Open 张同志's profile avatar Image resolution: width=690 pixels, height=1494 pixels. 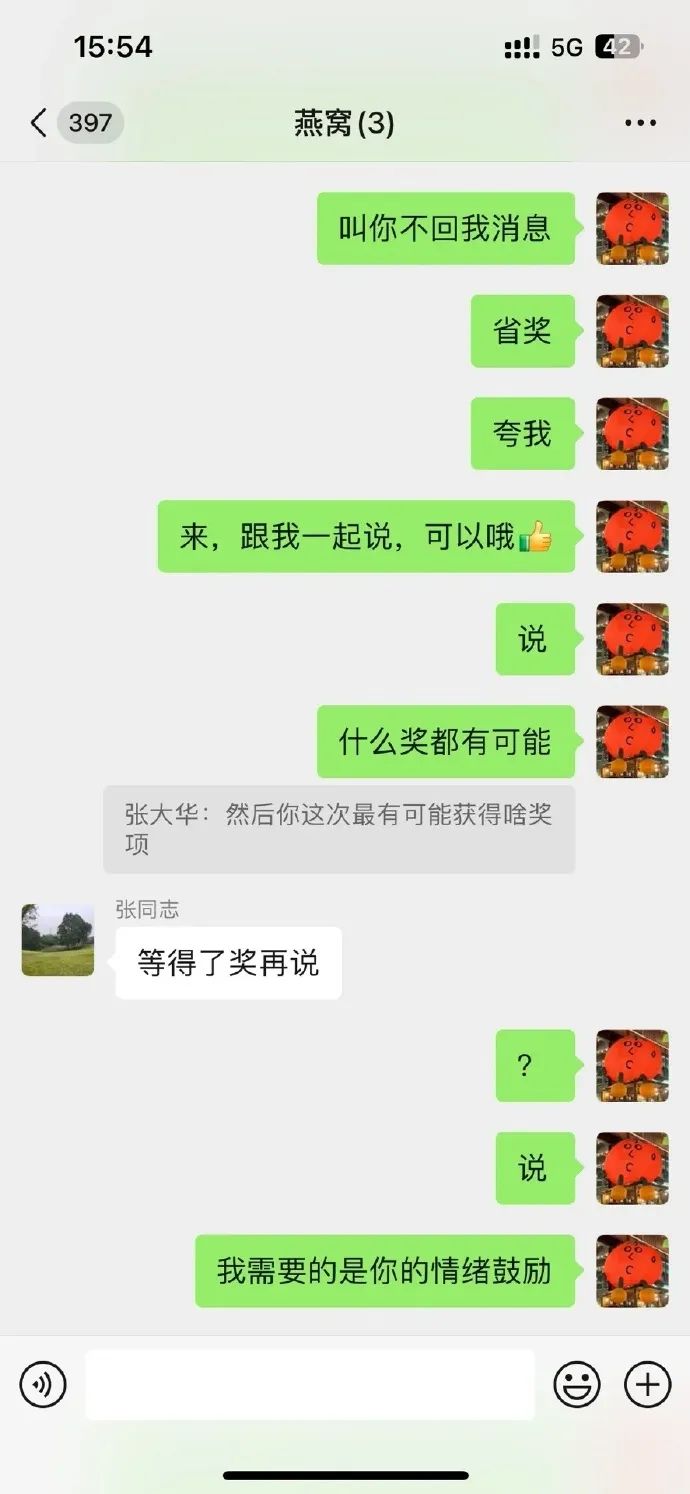click(x=58, y=940)
